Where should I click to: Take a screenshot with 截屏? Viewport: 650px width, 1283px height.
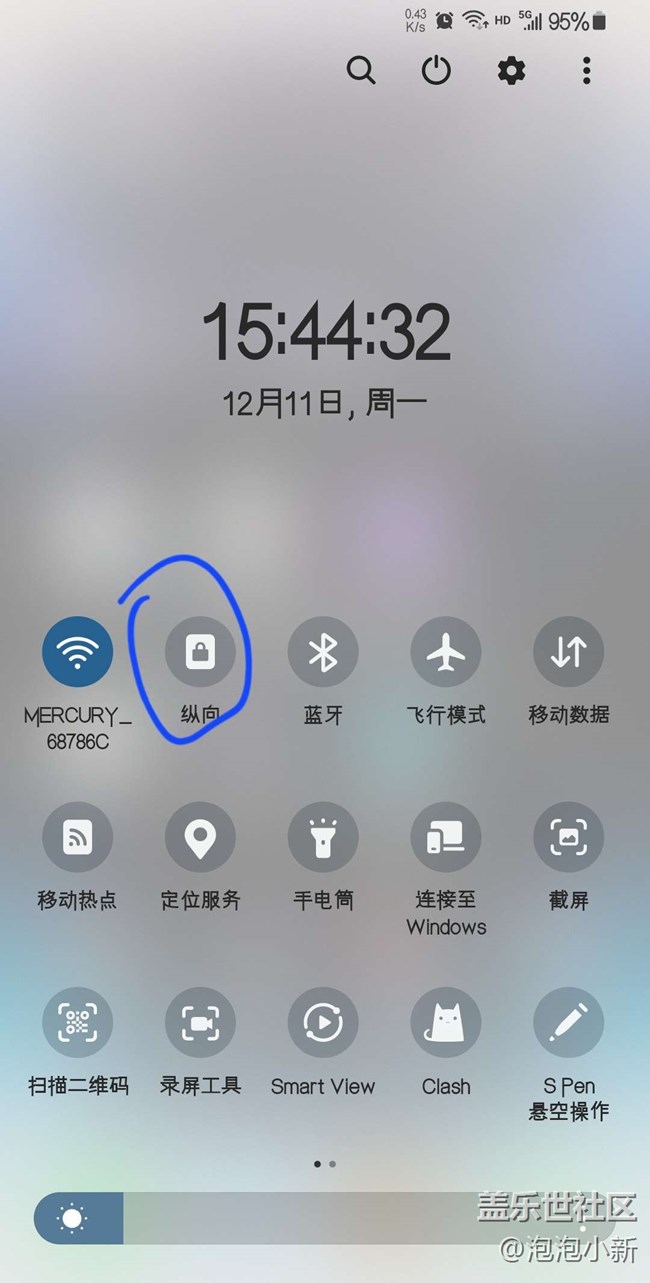click(x=568, y=837)
